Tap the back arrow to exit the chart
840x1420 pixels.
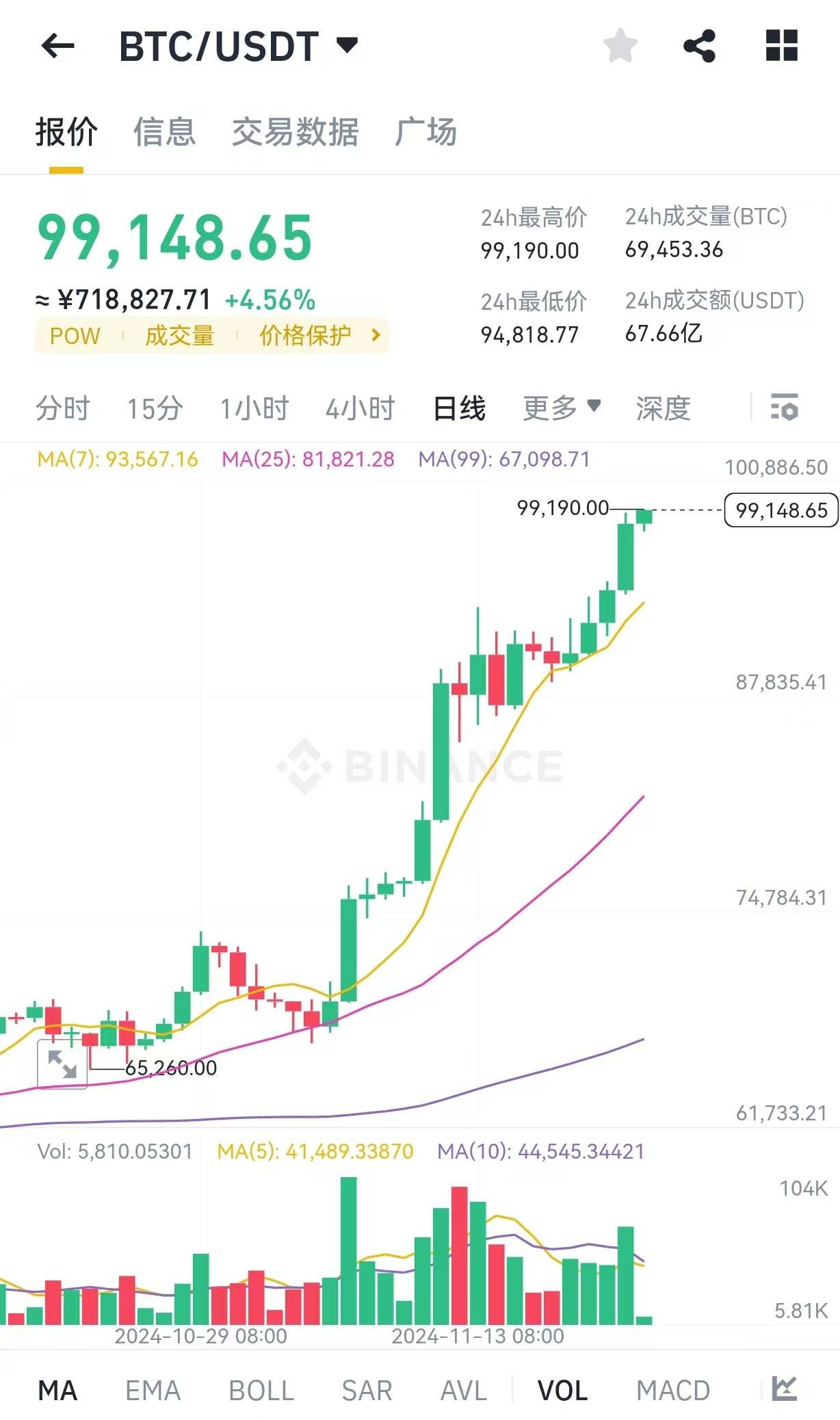(58, 47)
